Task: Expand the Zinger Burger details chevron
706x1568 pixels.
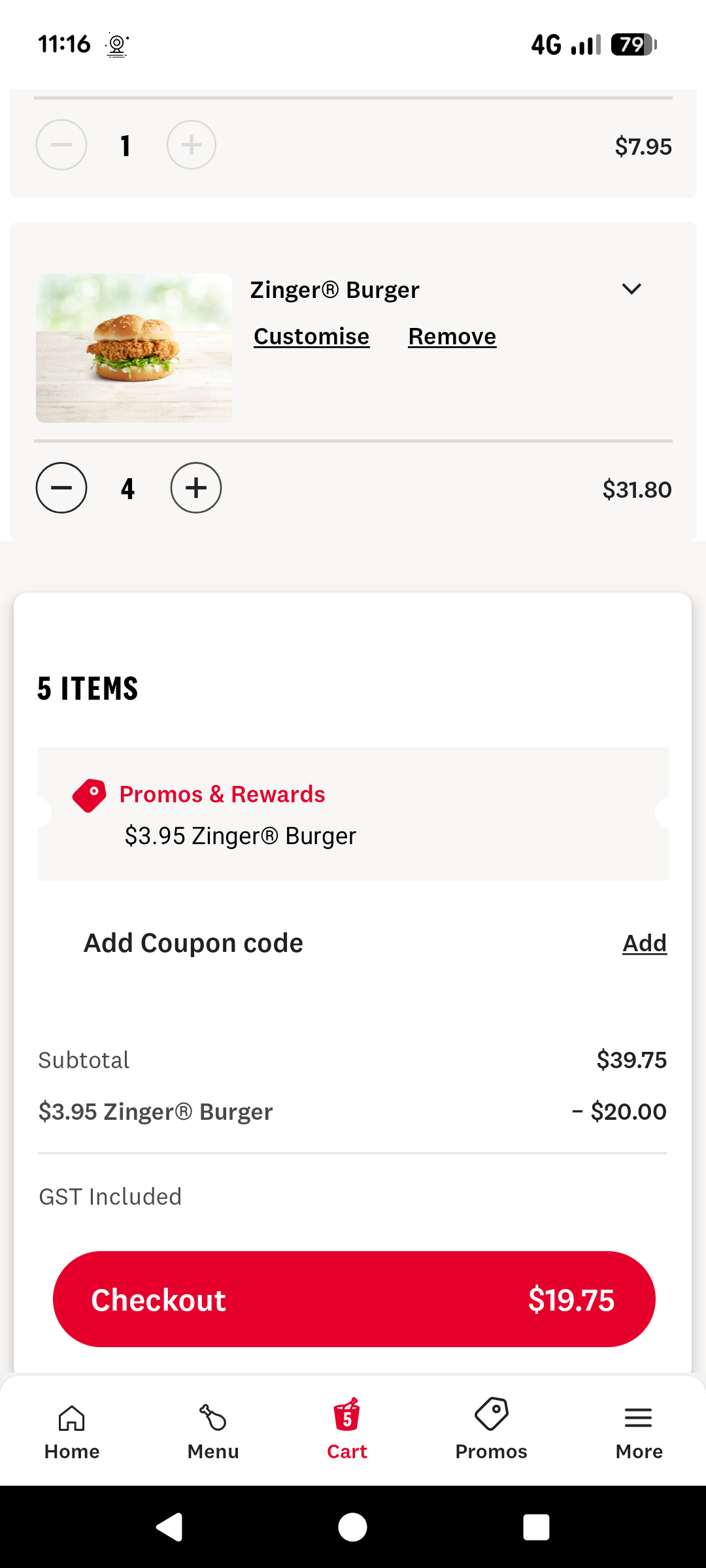Action: pos(631,289)
